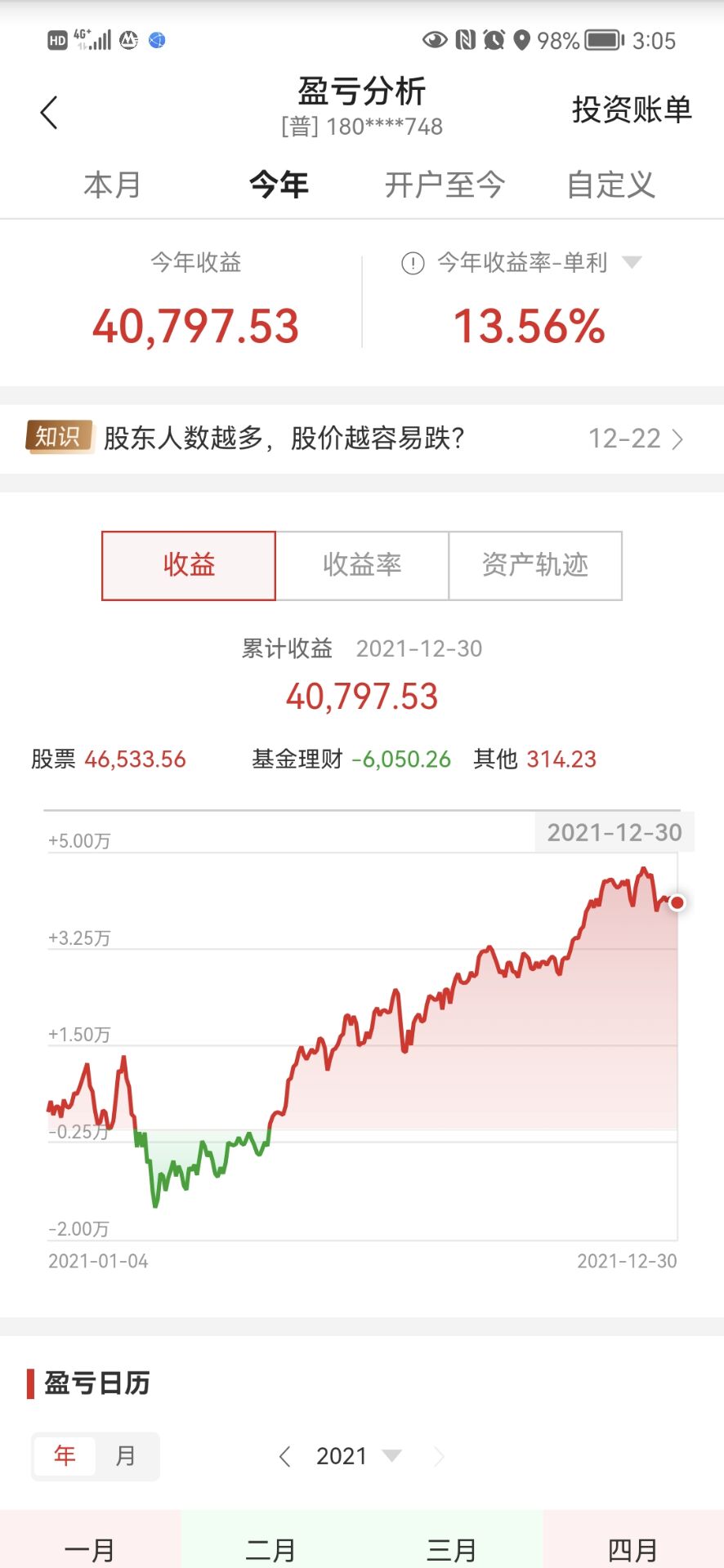Switch 盈亏日历 to 月 view
Image resolution: width=724 pixels, height=1568 pixels.
(x=125, y=1455)
